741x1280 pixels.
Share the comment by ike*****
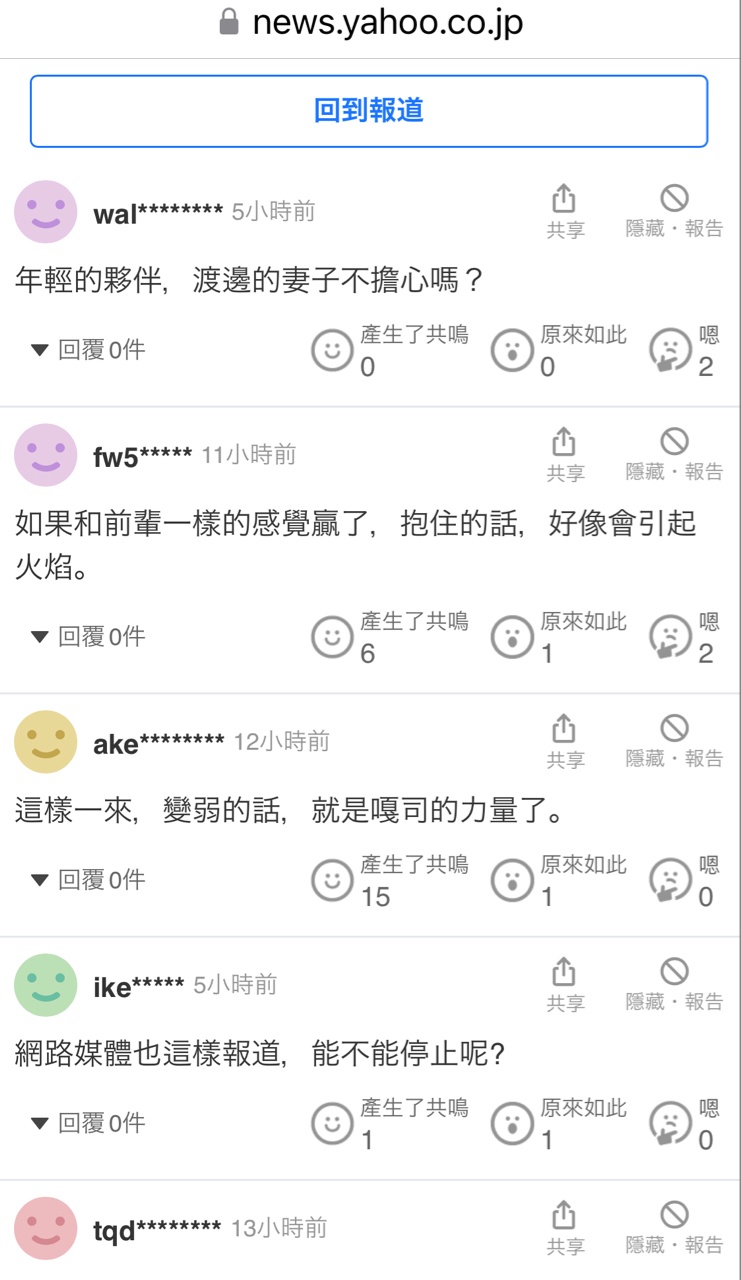pyautogui.click(x=565, y=984)
